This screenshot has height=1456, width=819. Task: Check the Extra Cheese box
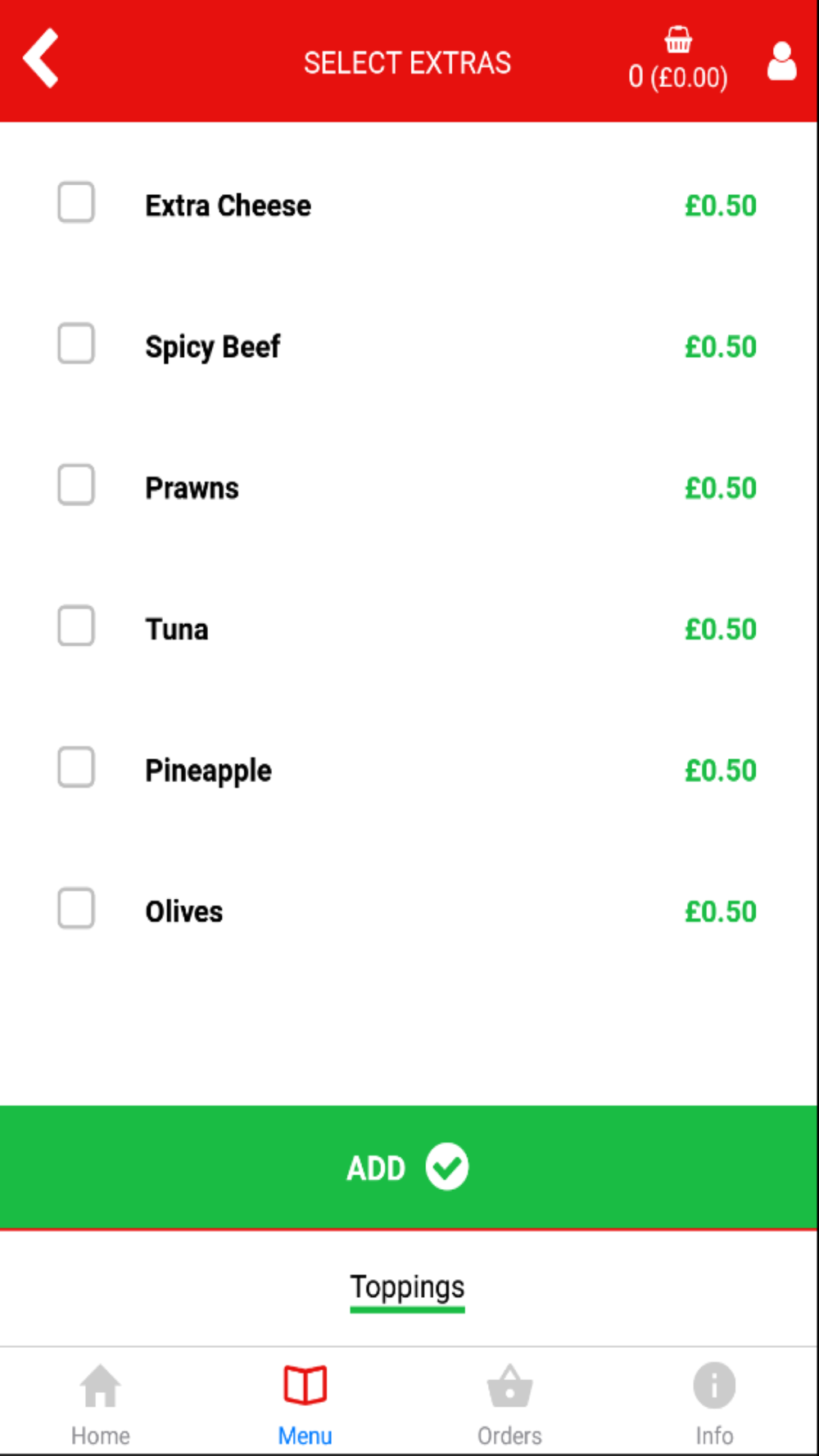76,203
